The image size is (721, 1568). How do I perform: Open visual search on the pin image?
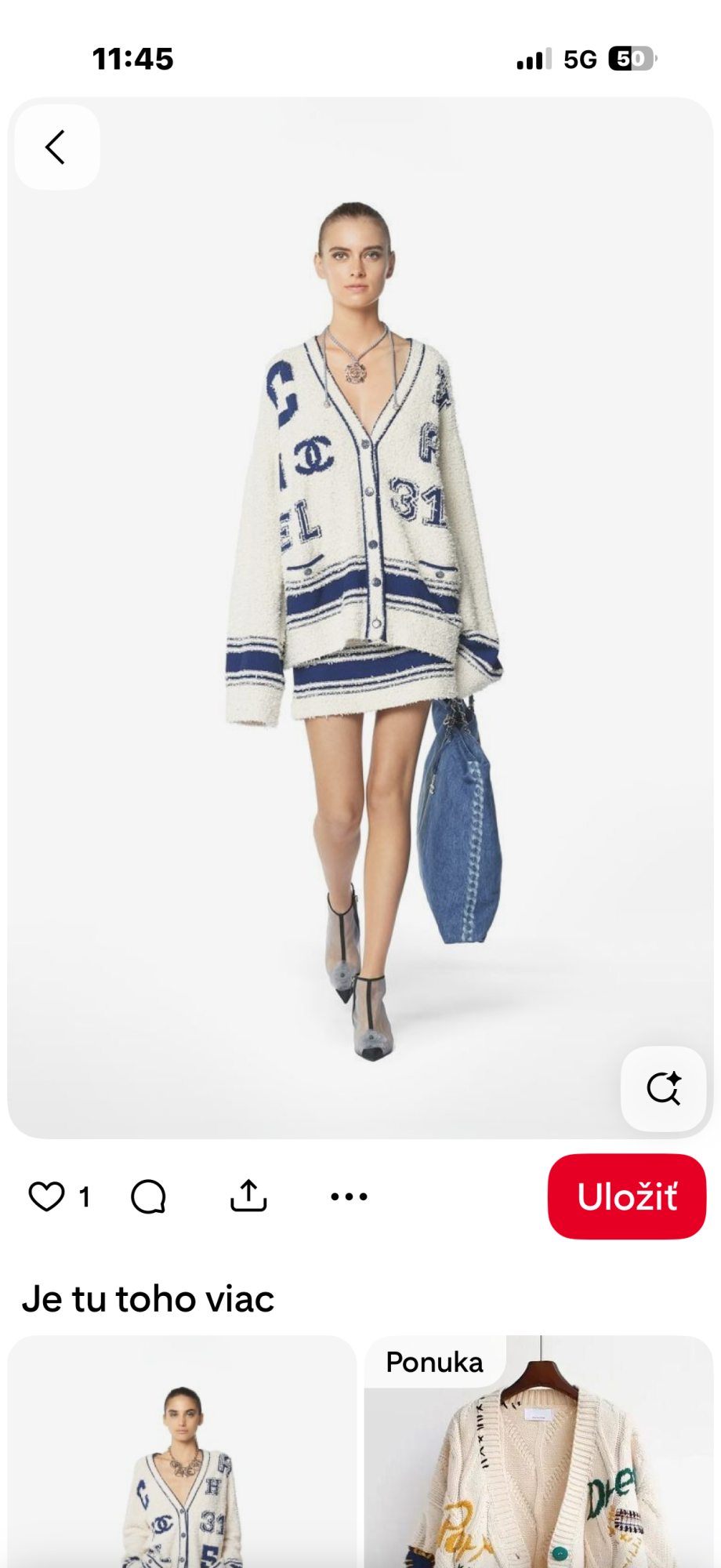[x=663, y=1088]
